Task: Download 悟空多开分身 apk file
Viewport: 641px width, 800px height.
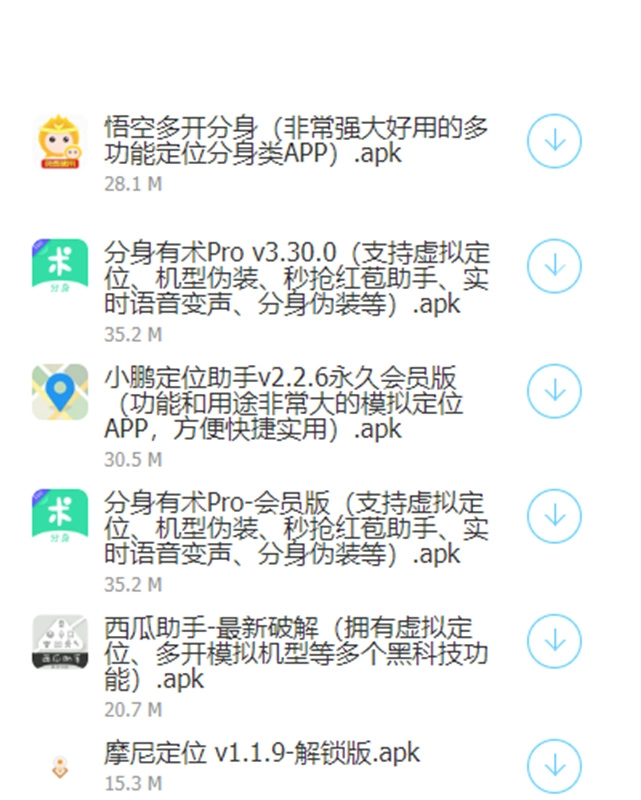Action: coord(554,142)
